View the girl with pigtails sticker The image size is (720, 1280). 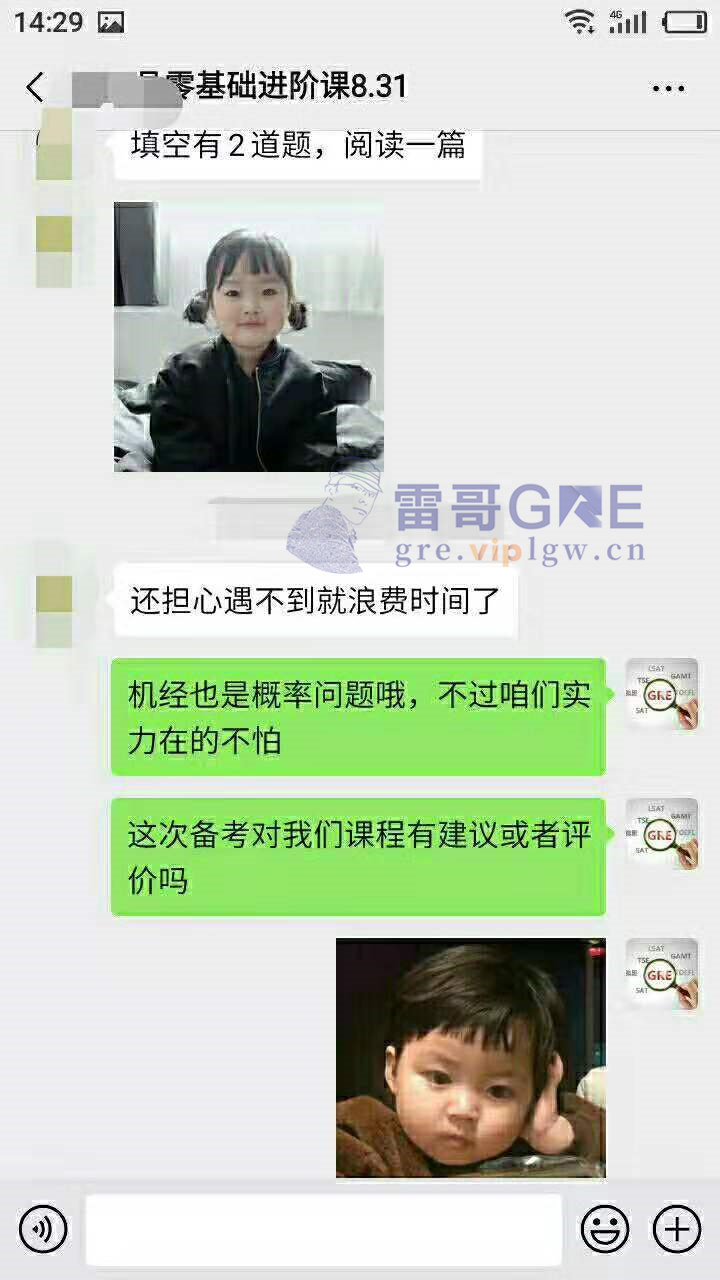coord(248,337)
